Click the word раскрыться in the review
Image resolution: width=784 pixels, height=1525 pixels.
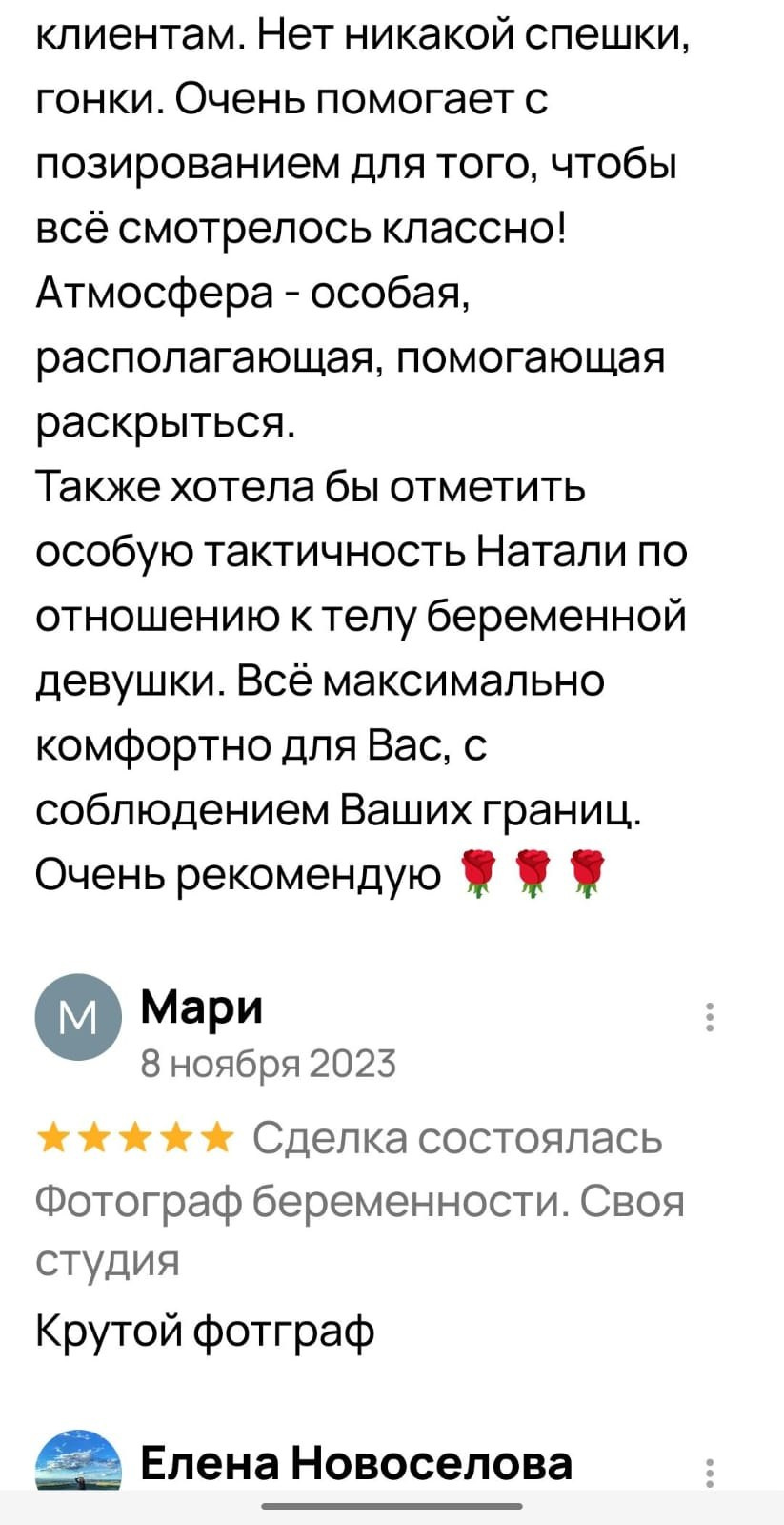(162, 422)
